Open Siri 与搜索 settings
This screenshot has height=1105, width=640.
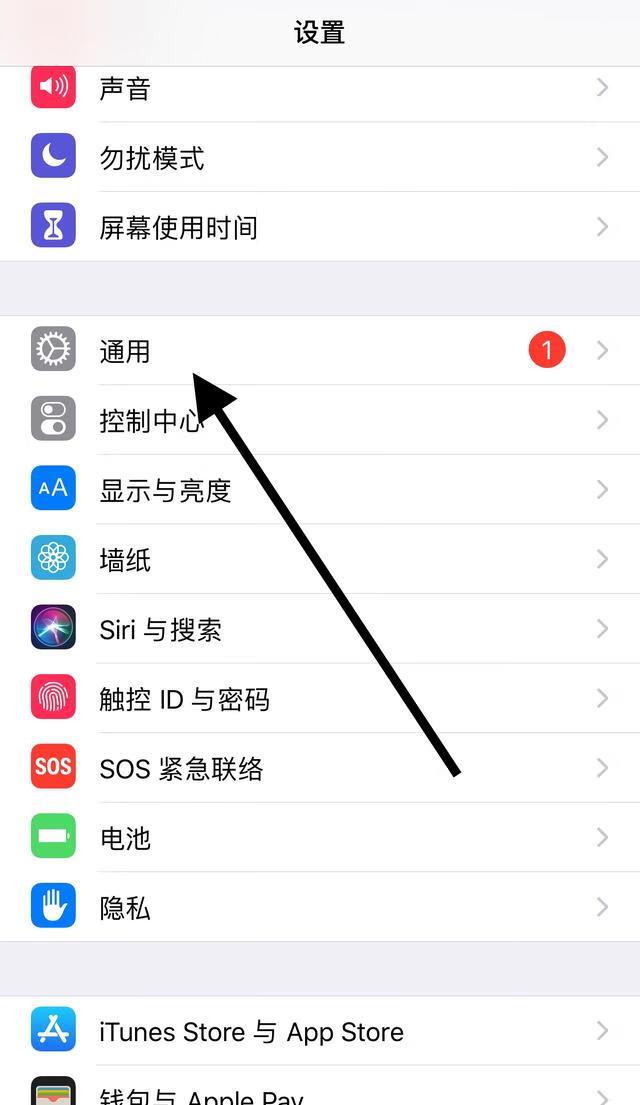320,629
